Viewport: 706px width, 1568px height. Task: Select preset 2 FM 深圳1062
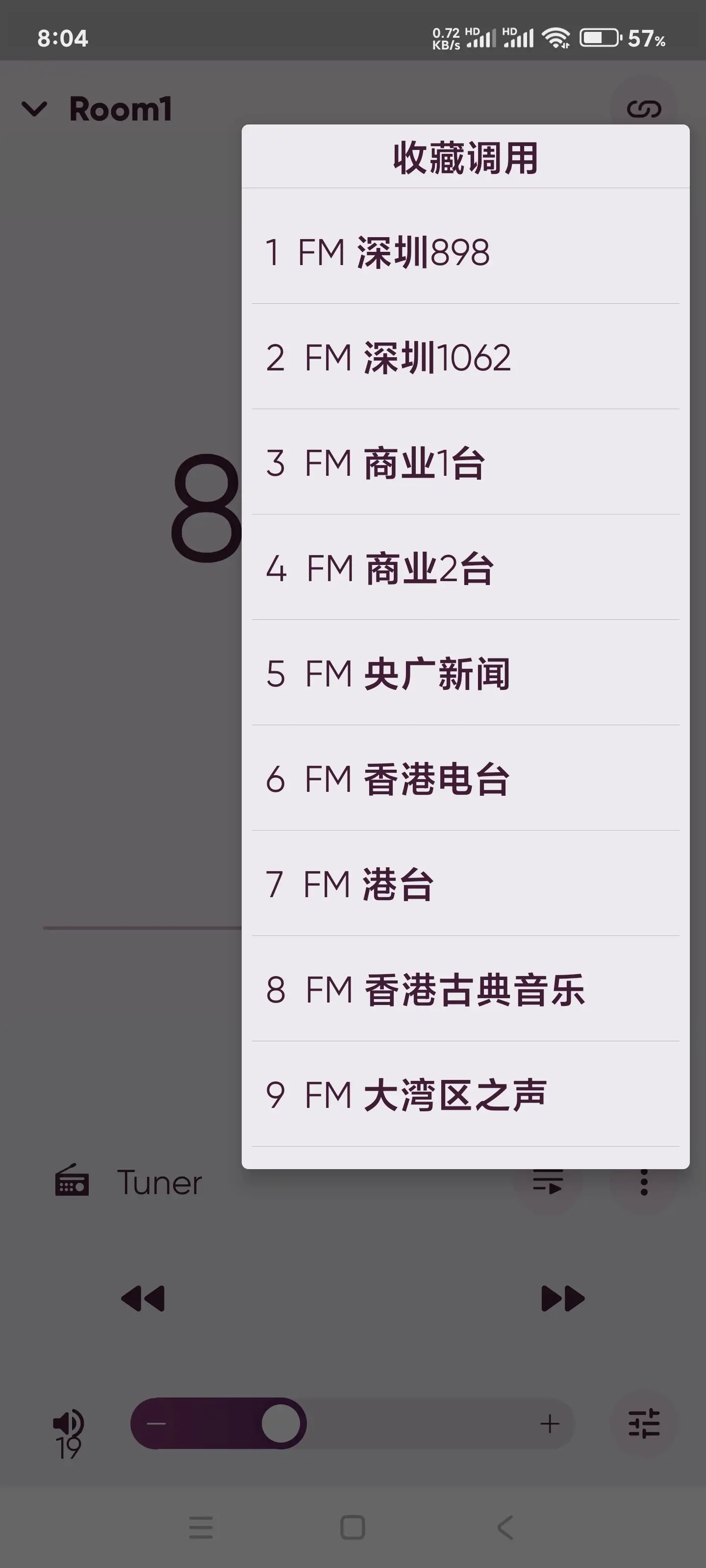click(465, 357)
